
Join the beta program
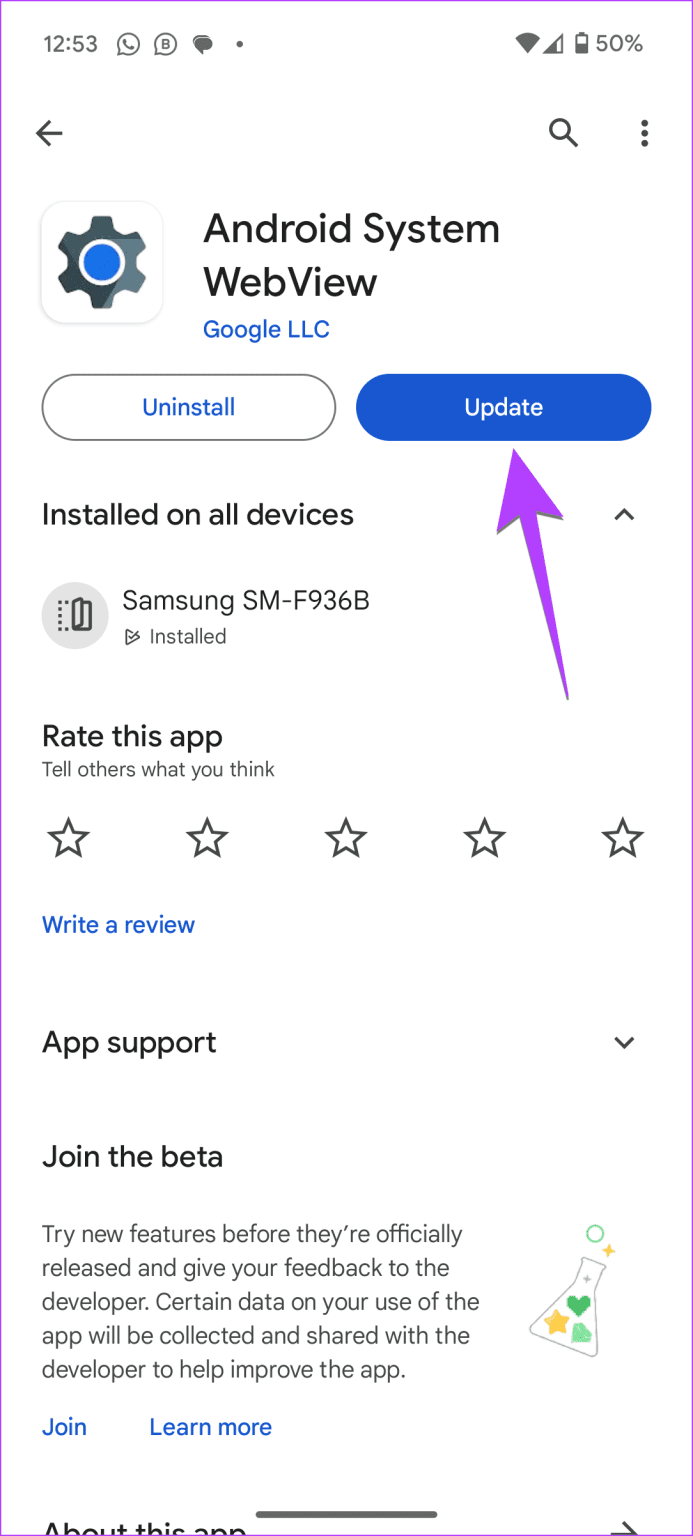click(x=64, y=1427)
